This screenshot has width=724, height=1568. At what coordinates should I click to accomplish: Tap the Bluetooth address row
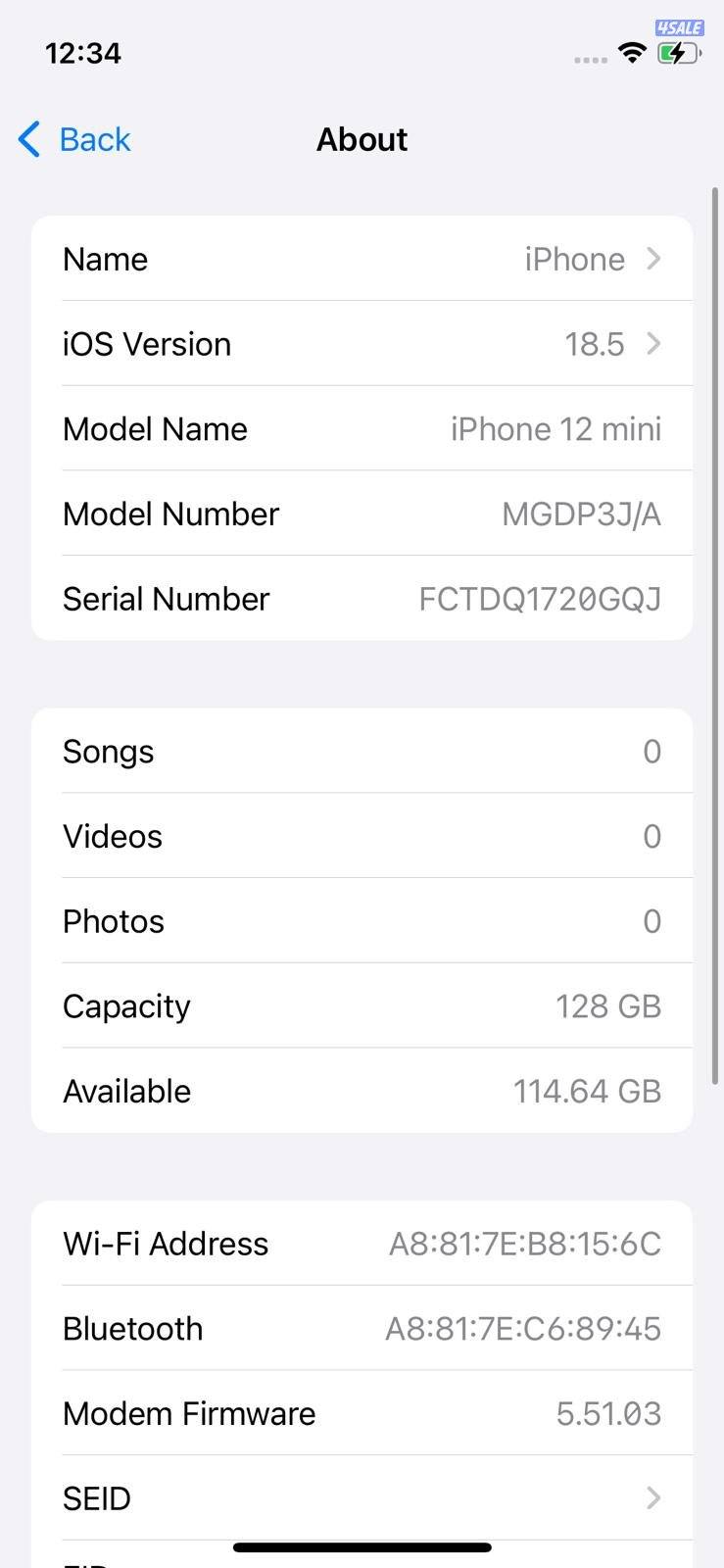pos(362,1328)
